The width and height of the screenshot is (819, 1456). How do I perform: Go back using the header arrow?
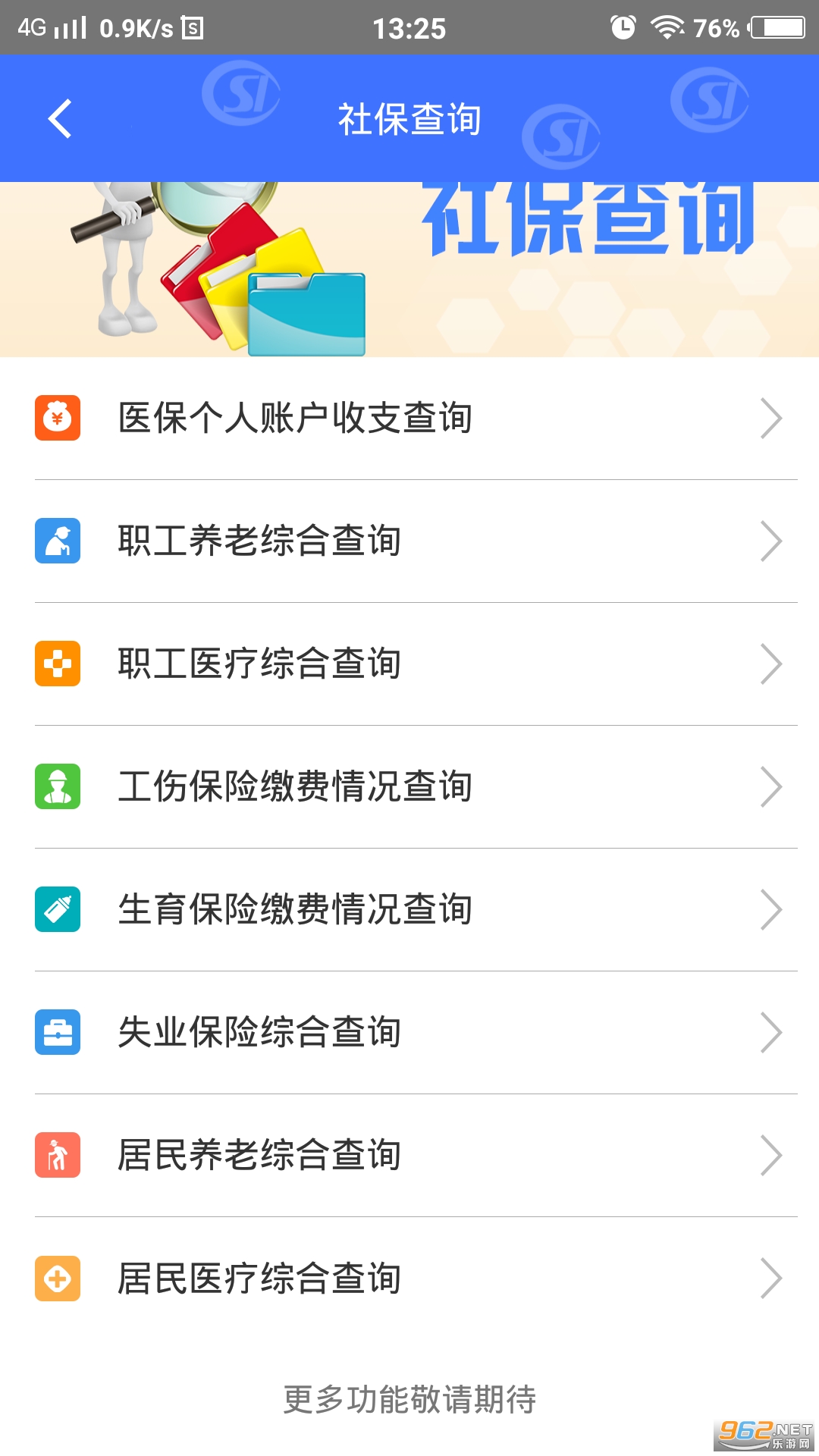[x=60, y=119]
